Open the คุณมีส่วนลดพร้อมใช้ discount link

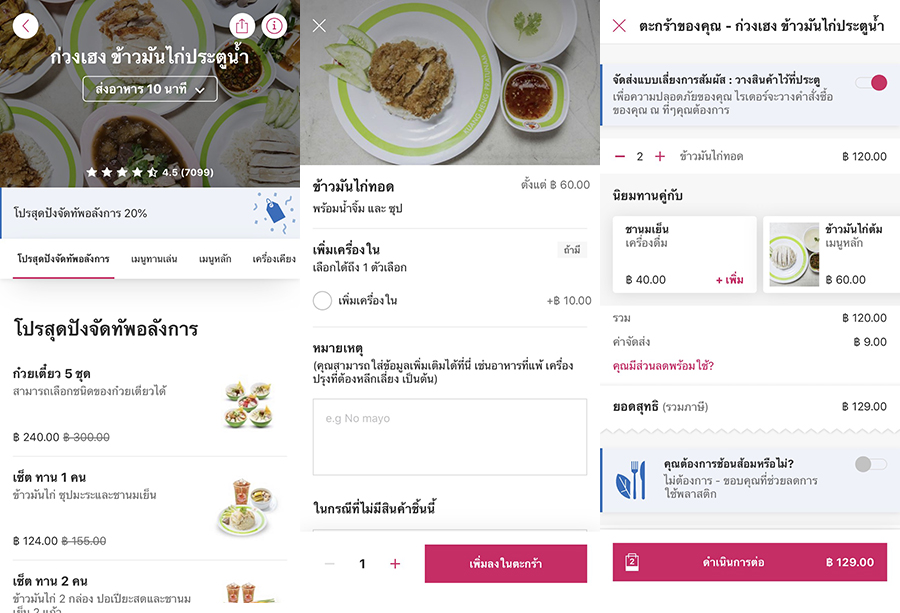pyautogui.click(x=663, y=366)
